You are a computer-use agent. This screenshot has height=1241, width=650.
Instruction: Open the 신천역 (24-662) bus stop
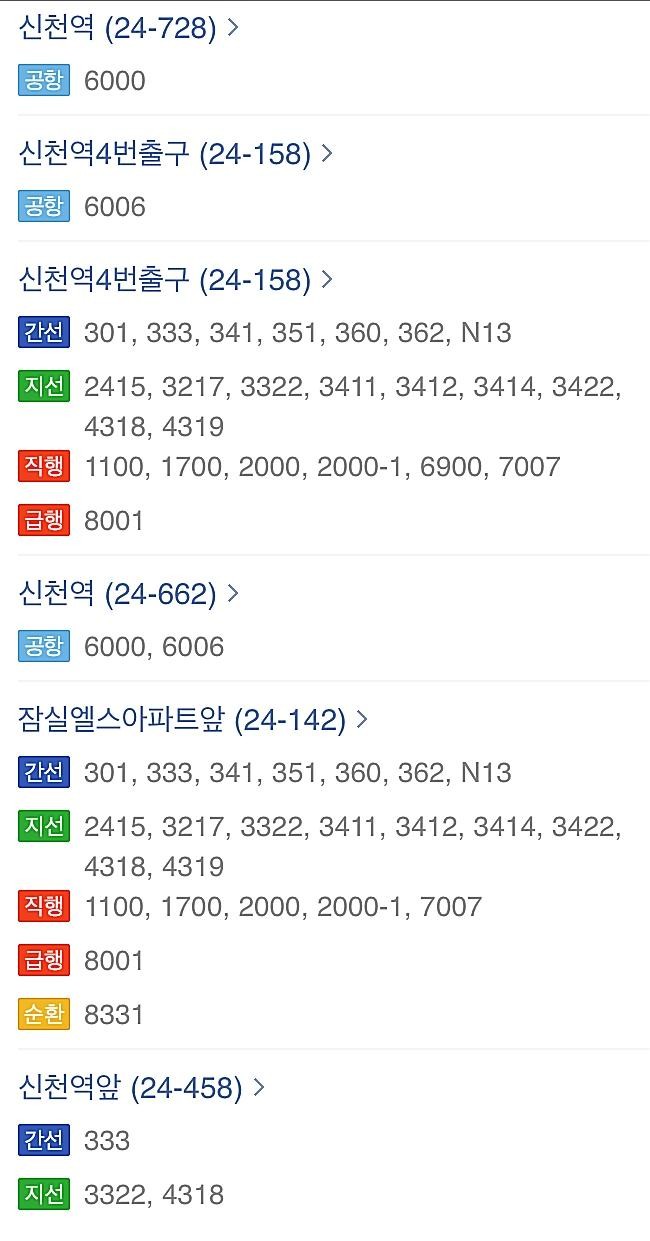click(128, 594)
